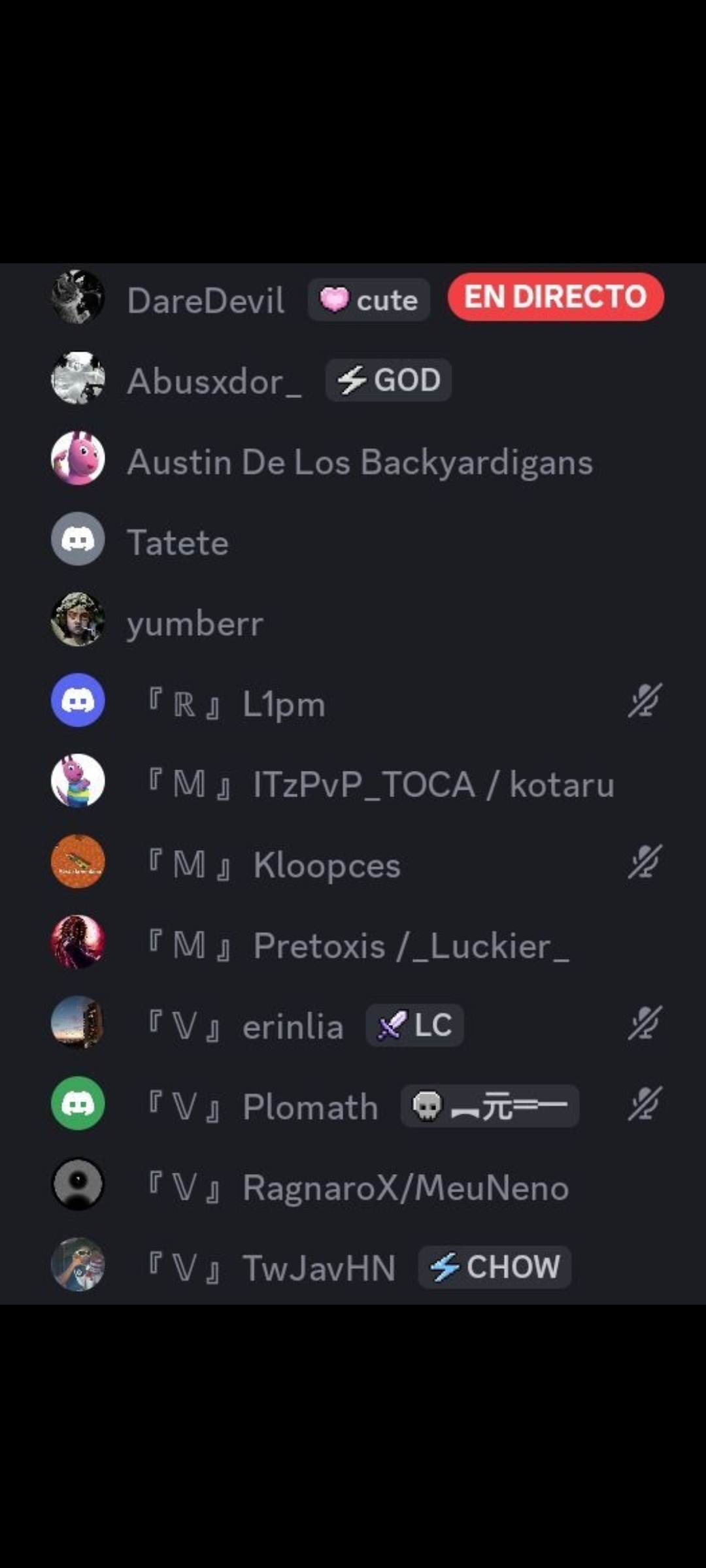View erinlia's profile
706x1568 pixels.
[x=353, y=1025]
